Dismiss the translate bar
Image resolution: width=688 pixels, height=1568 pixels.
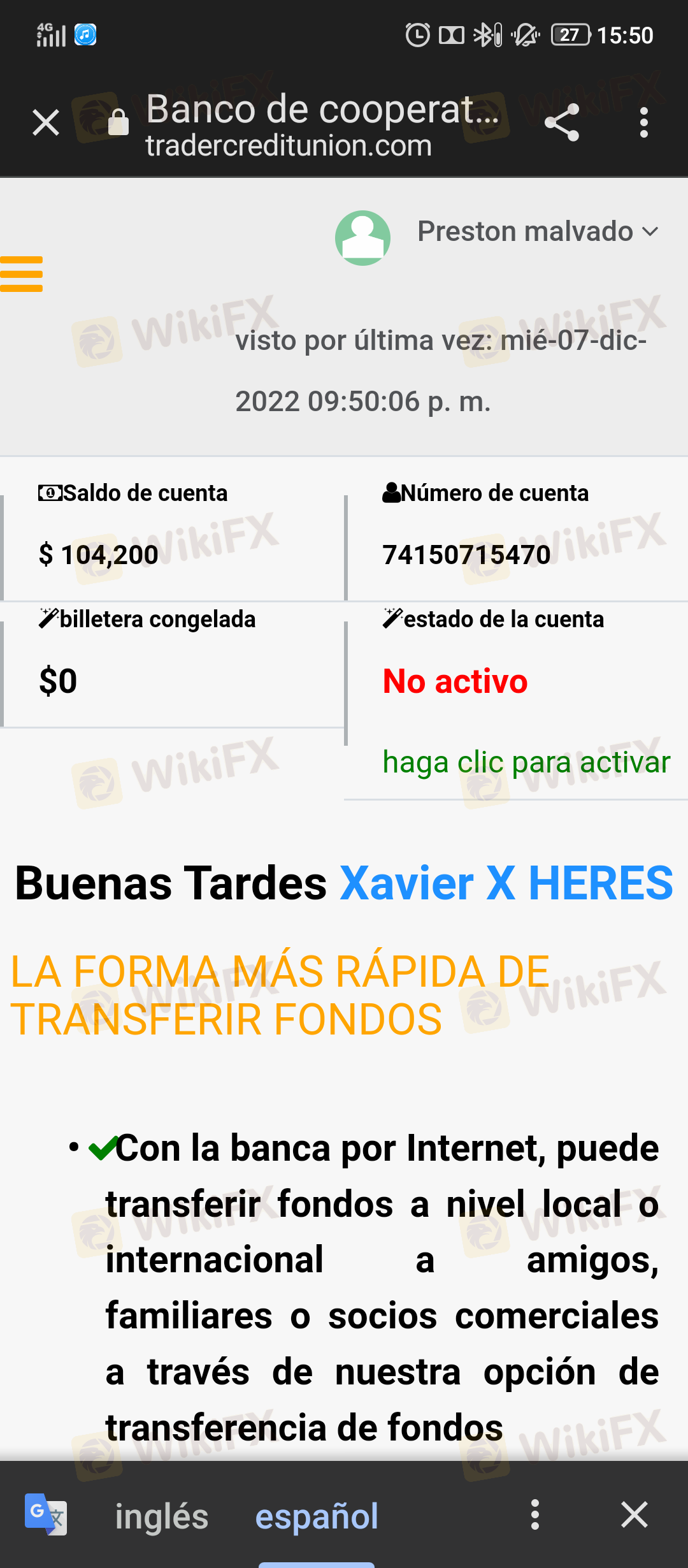coord(634,1514)
